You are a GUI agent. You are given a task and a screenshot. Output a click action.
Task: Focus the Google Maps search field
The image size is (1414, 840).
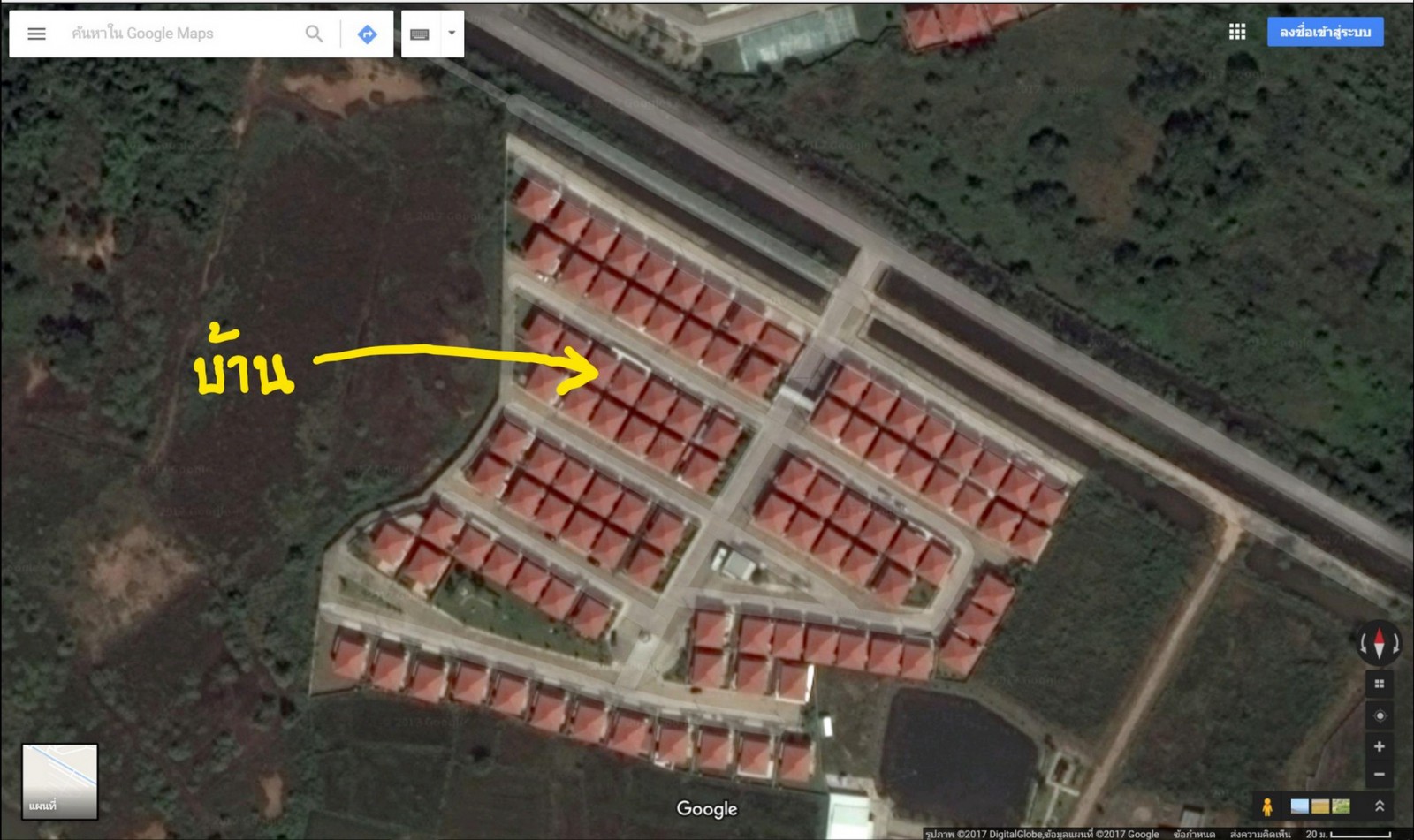coord(181,34)
